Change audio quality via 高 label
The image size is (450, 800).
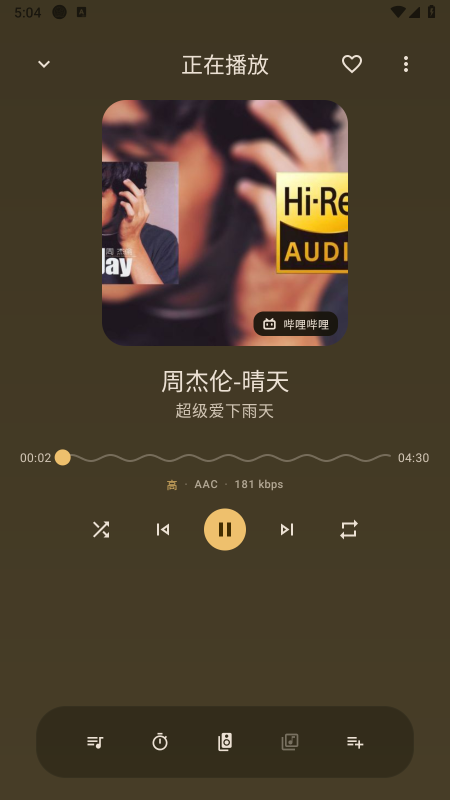point(172,485)
